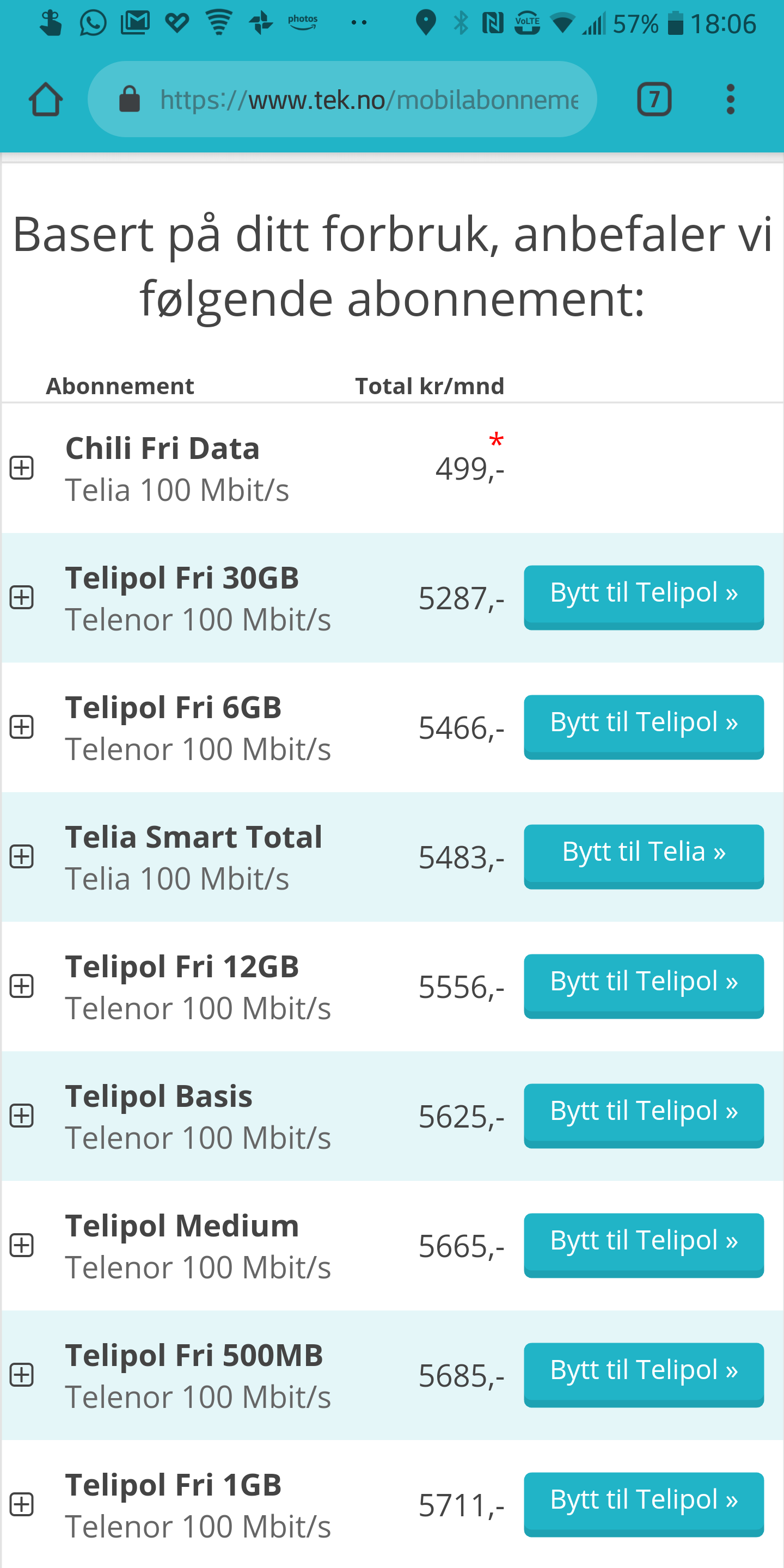Expand details for Telipol Fri 30GB

tap(22, 598)
